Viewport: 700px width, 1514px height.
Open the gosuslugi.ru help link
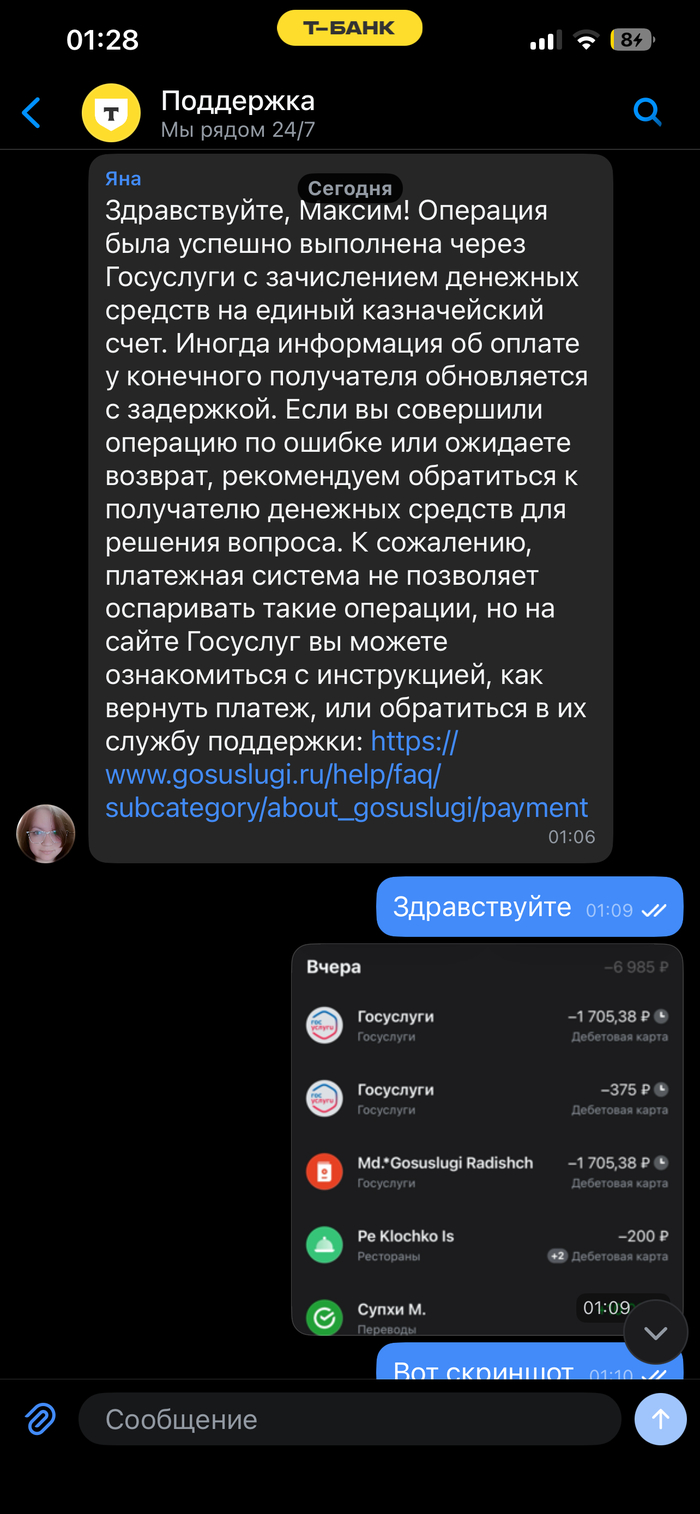click(x=346, y=775)
